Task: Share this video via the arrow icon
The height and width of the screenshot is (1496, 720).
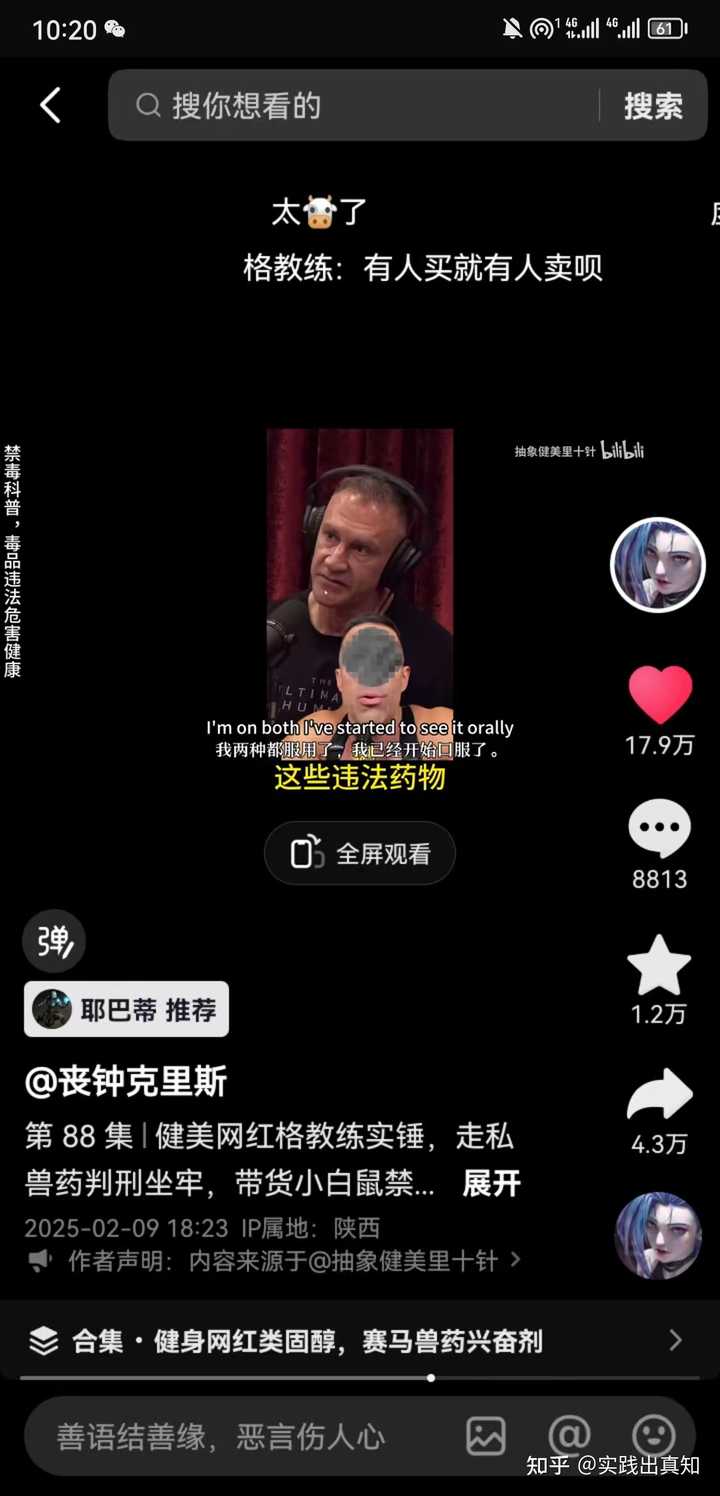Action: [x=659, y=1097]
